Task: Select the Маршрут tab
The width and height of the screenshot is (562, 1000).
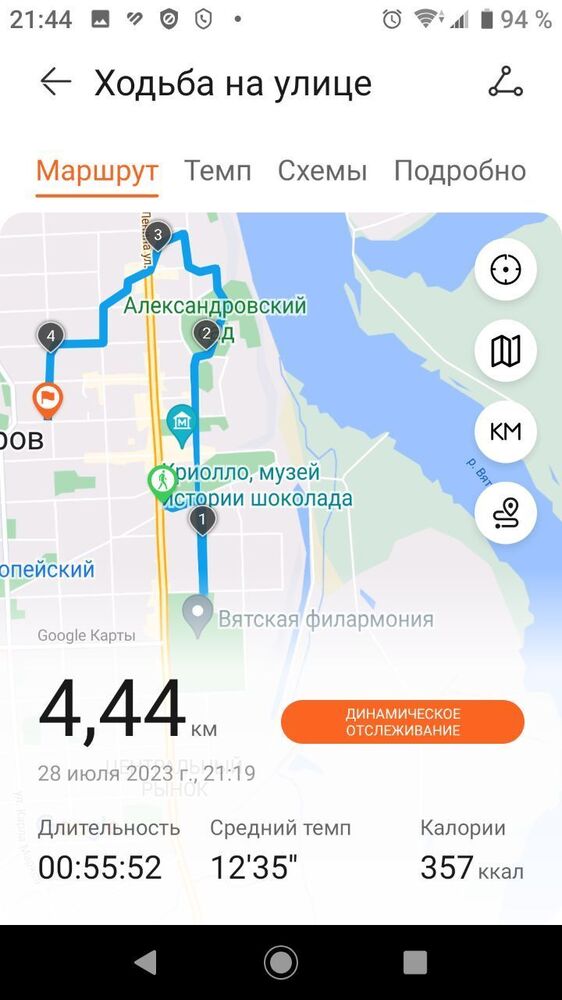Action: [x=97, y=171]
